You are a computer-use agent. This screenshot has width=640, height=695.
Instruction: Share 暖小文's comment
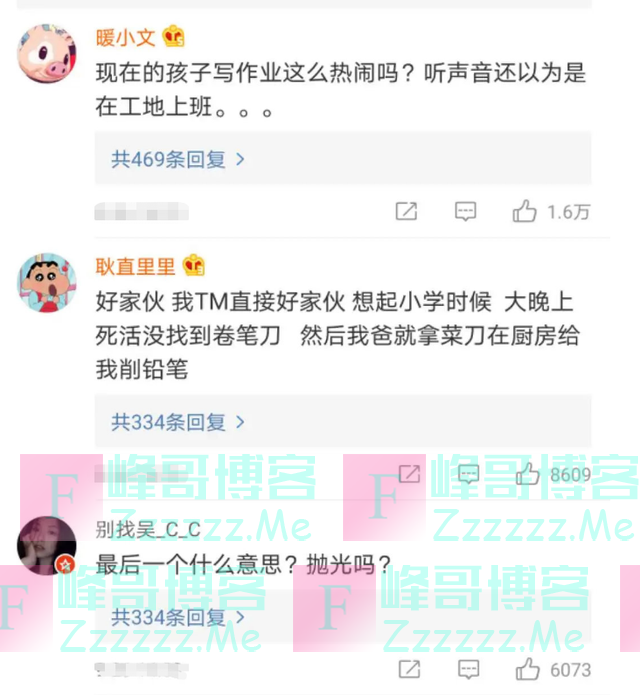[x=406, y=211]
